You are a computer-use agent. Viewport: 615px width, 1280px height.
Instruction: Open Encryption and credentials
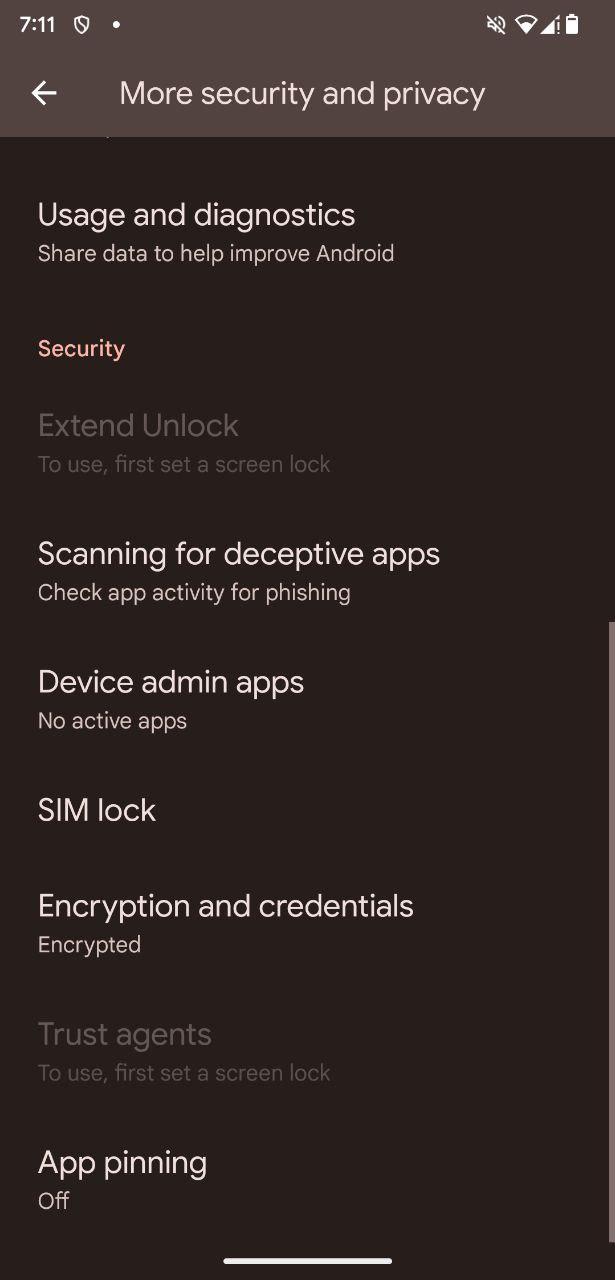pyautogui.click(x=307, y=924)
